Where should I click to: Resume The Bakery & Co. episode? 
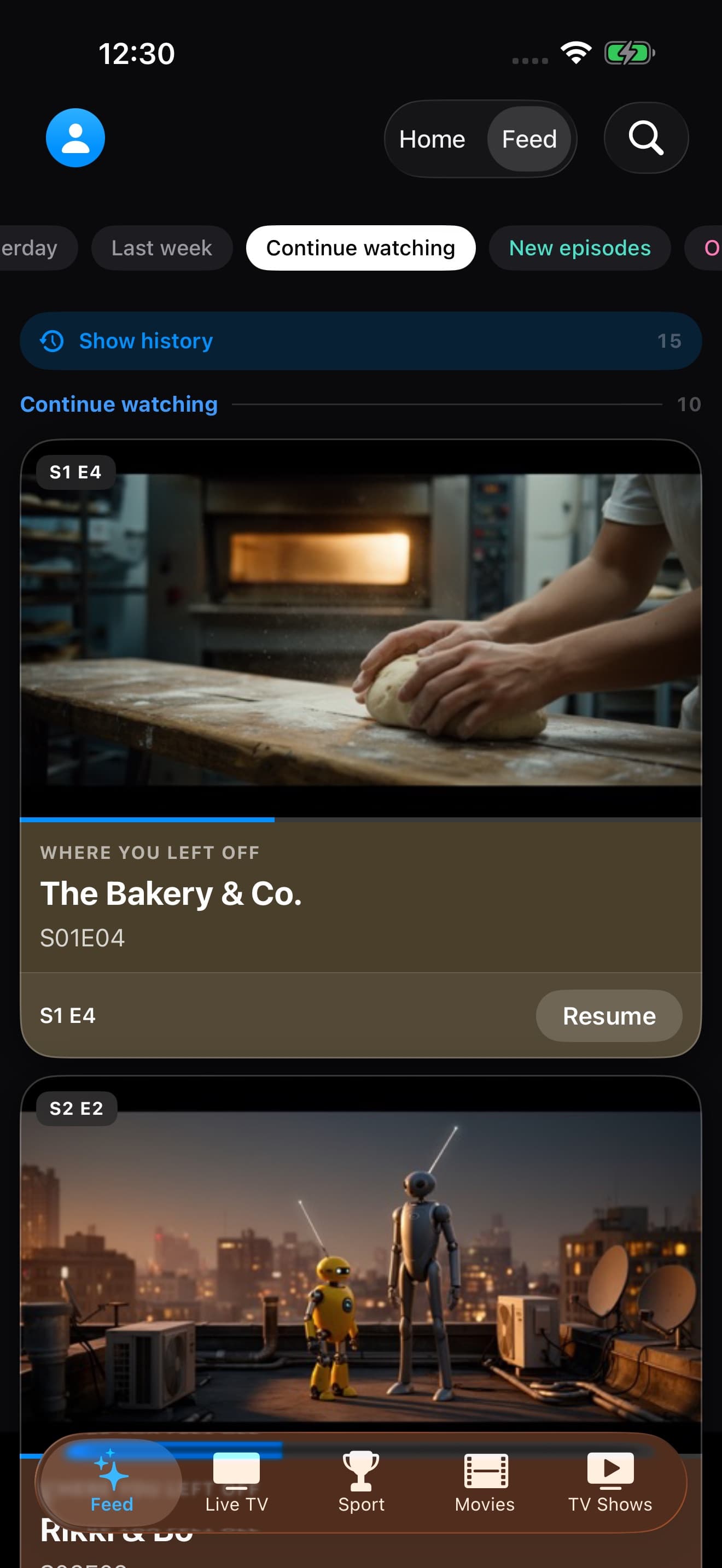609,1016
